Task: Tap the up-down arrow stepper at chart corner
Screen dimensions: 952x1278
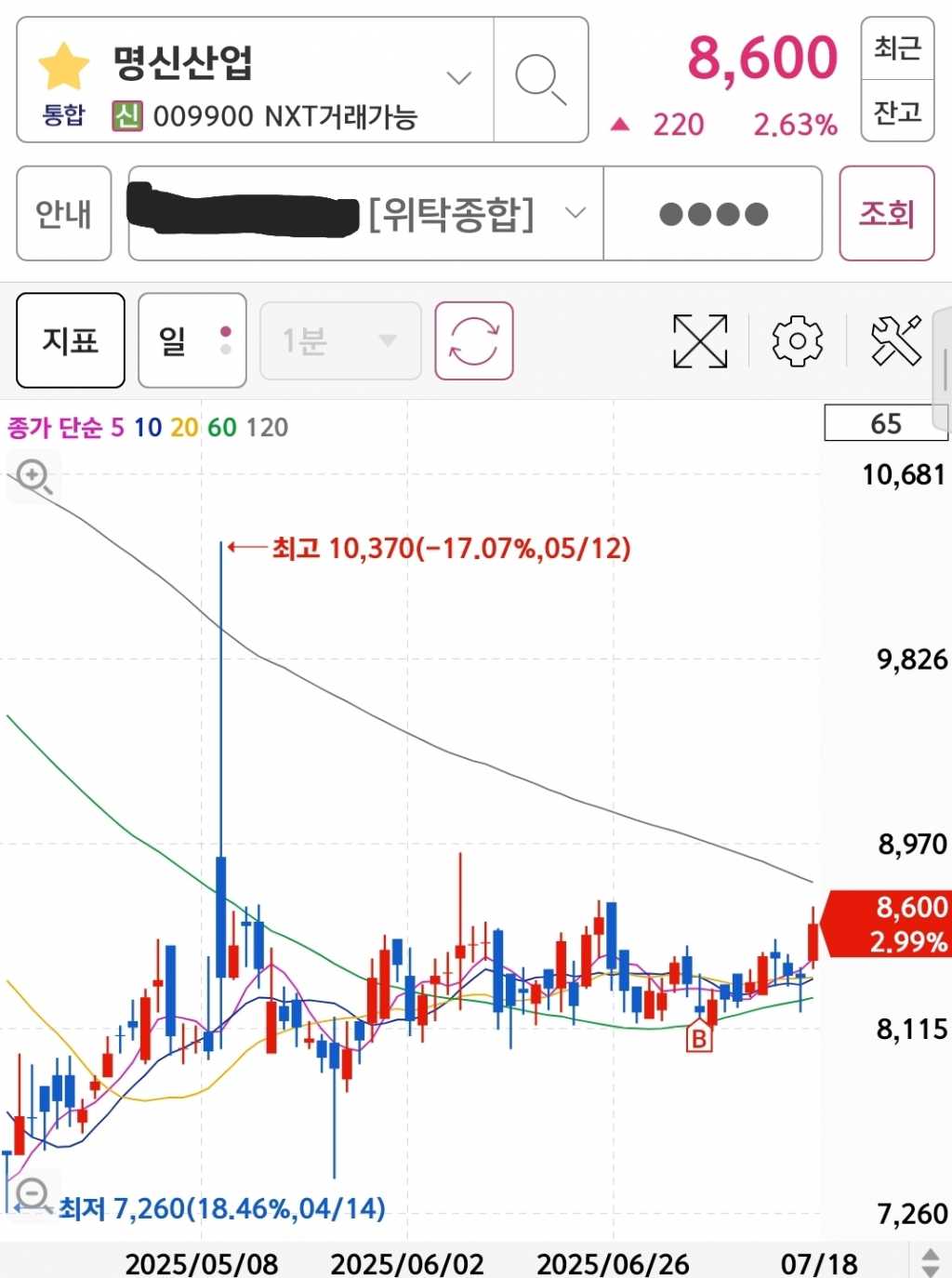Action: coord(930,1262)
